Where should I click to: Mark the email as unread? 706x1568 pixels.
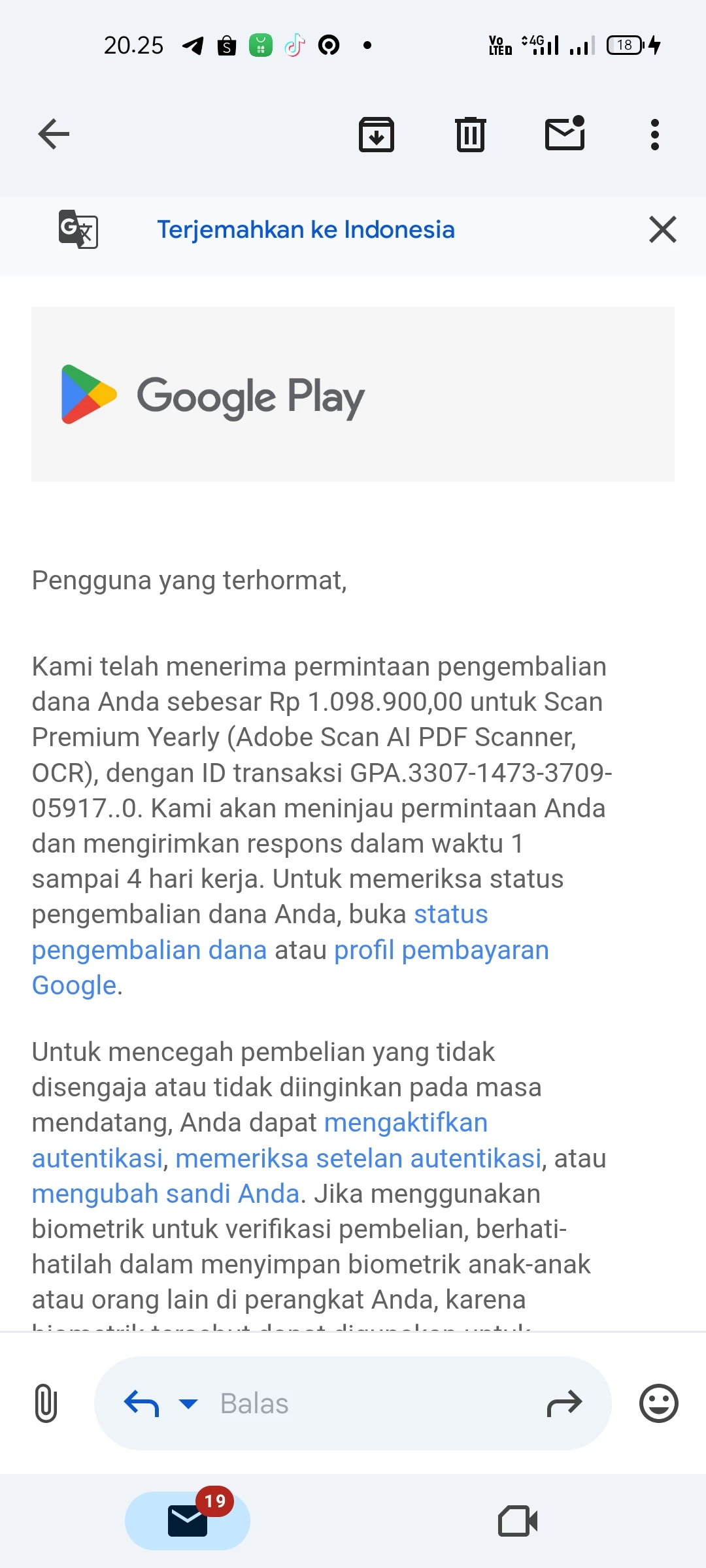point(565,133)
